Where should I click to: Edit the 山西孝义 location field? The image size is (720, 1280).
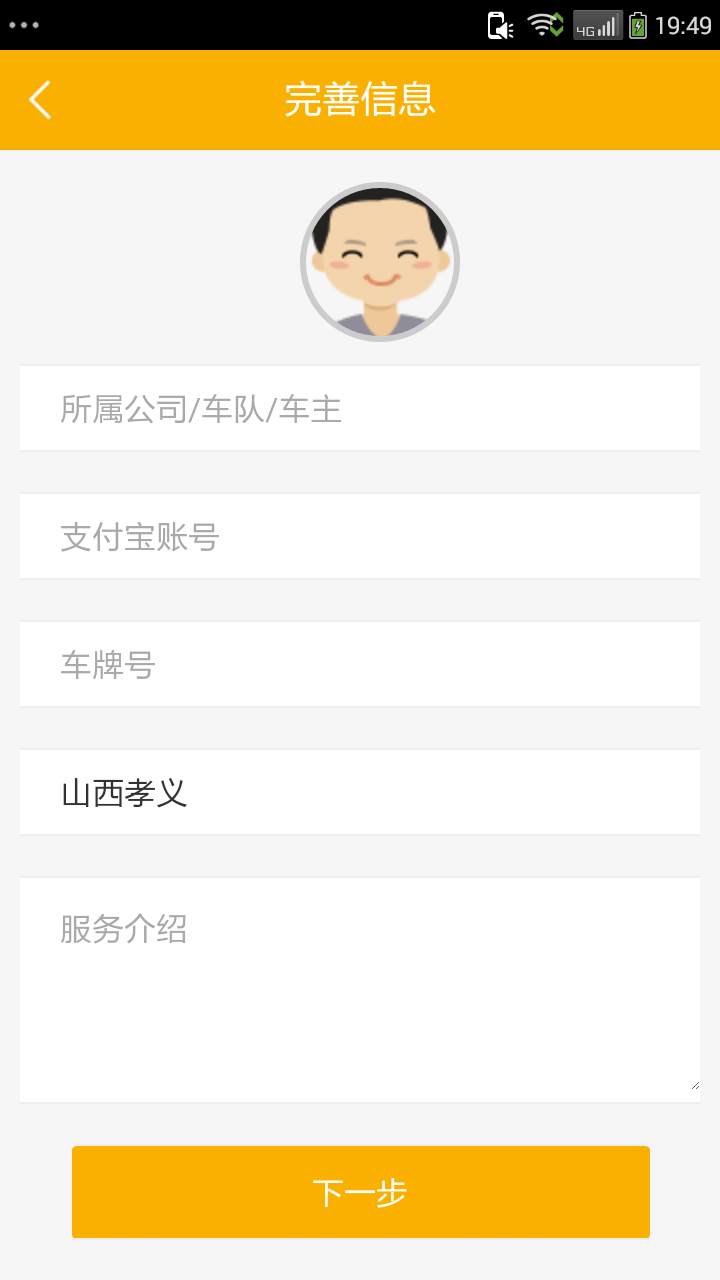pos(360,793)
